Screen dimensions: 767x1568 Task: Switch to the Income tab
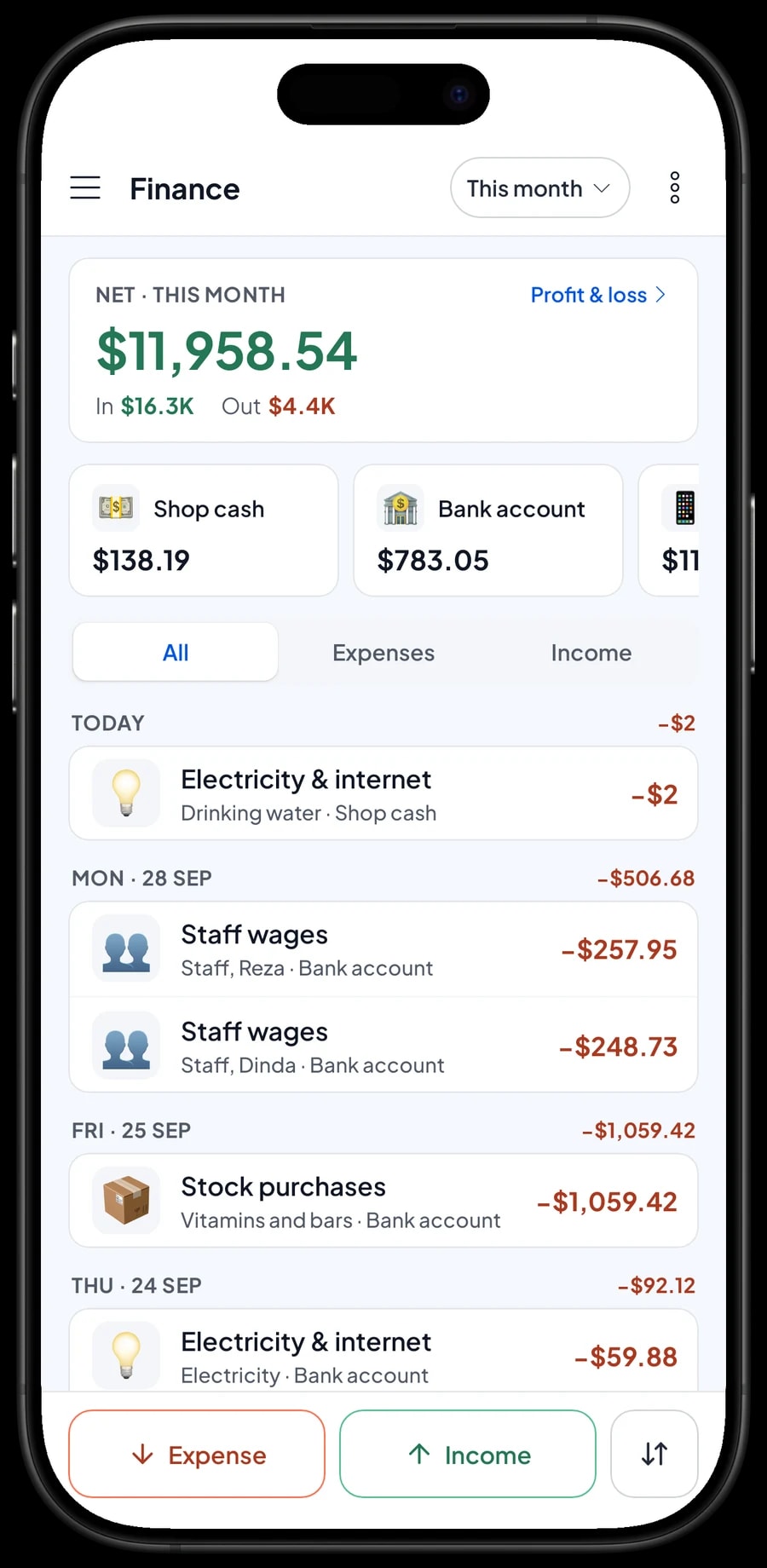pyautogui.click(x=591, y=652)
